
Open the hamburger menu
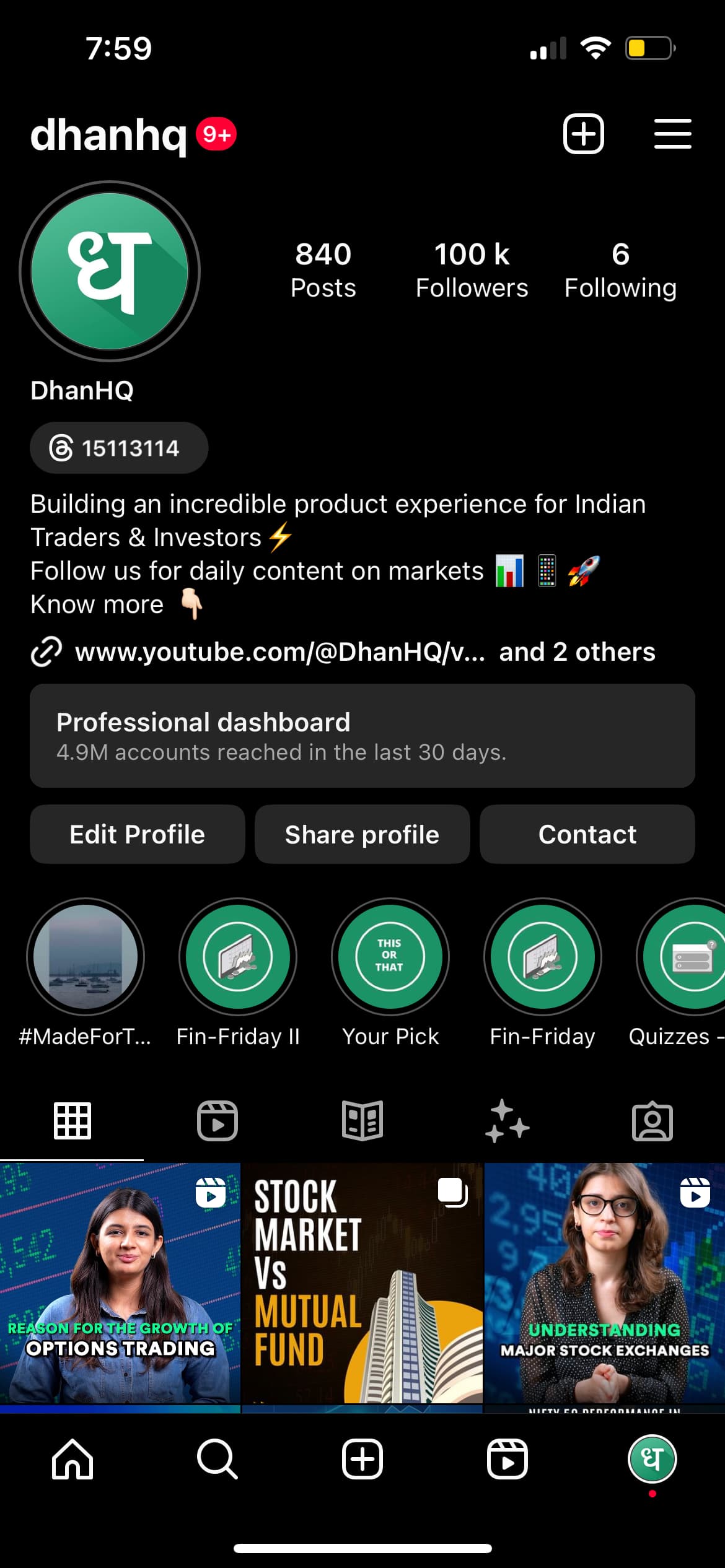tap(672, 134)
